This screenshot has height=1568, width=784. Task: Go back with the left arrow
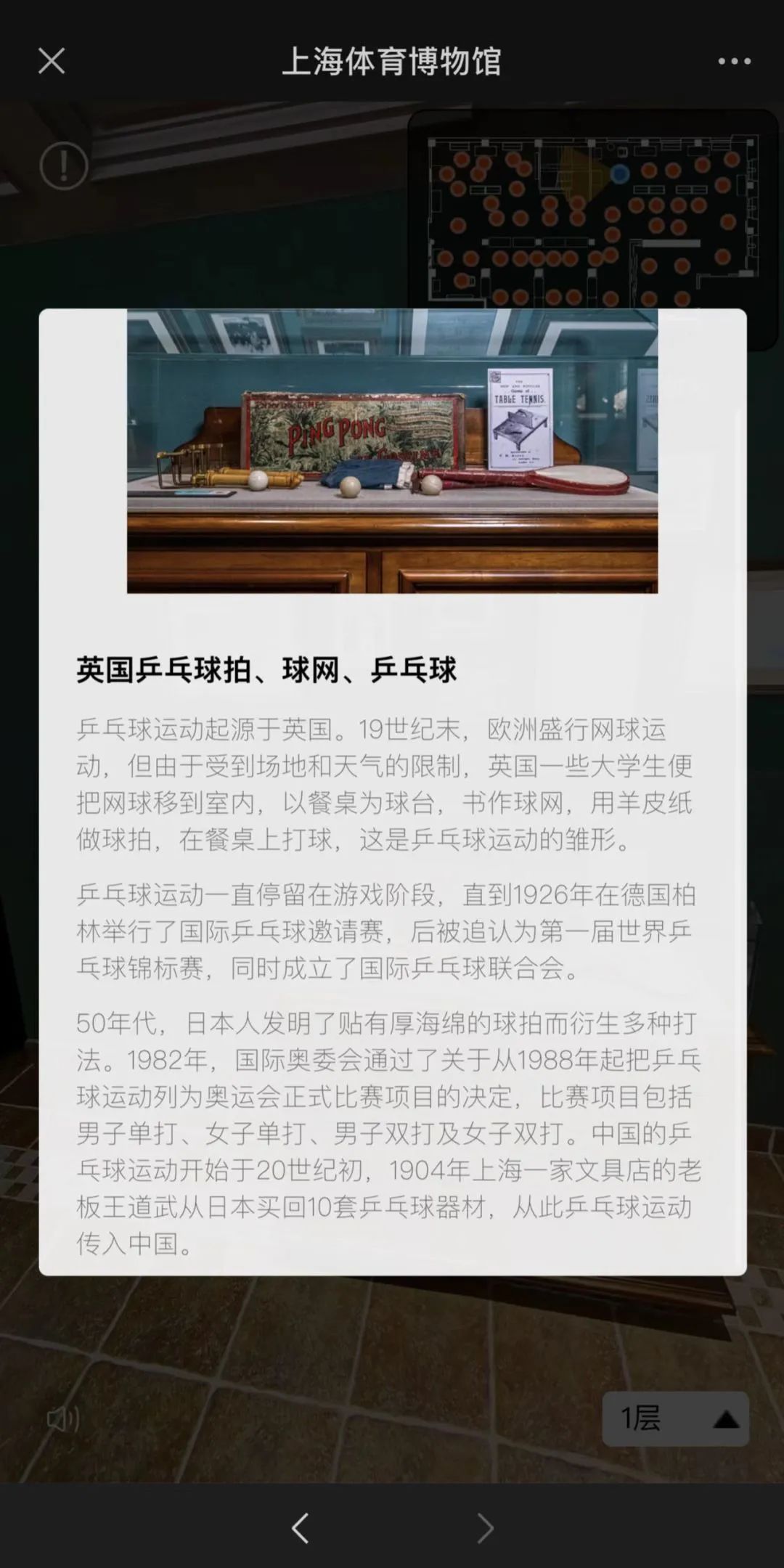(301, 1528)
